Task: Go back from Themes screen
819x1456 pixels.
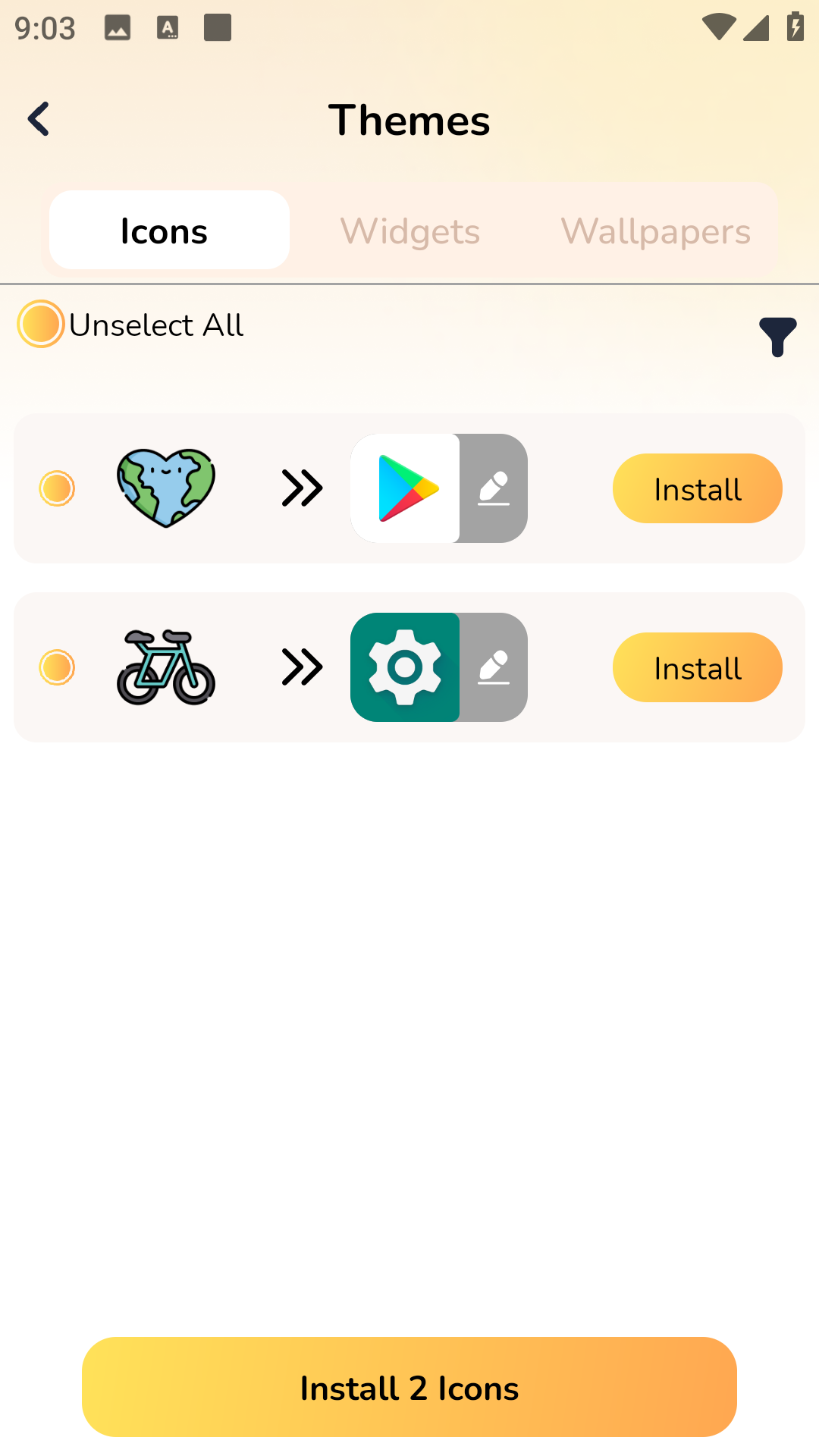Action: point(39,119)
